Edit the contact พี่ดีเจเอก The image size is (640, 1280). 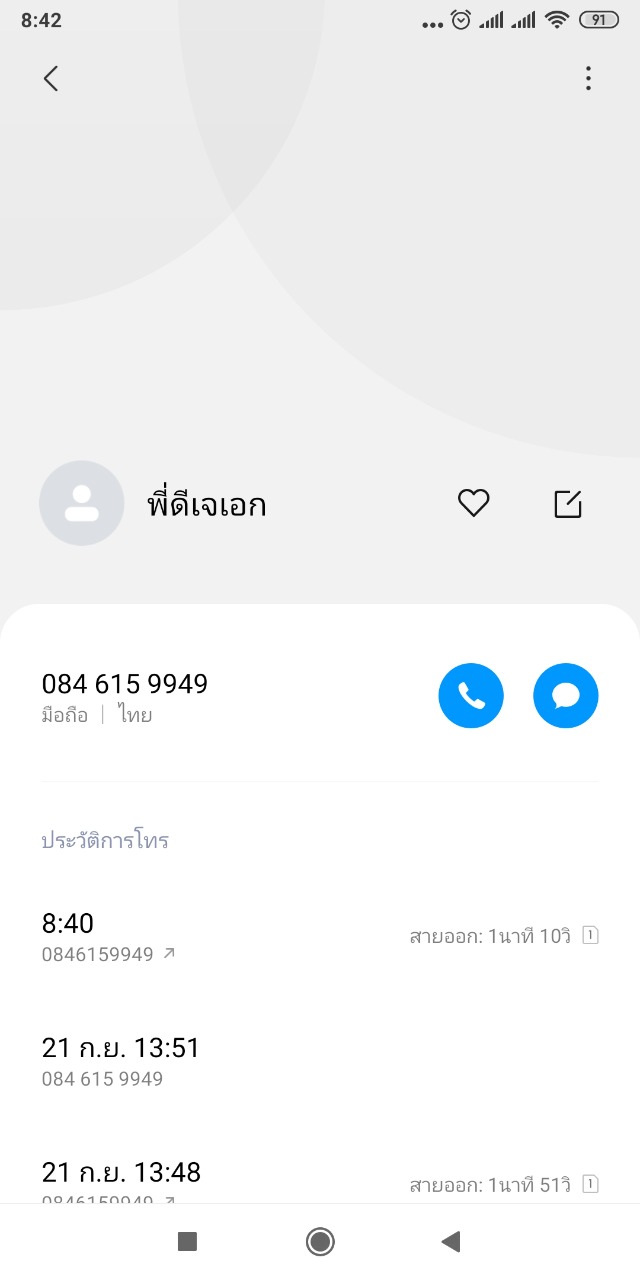(x=568, y=504)
